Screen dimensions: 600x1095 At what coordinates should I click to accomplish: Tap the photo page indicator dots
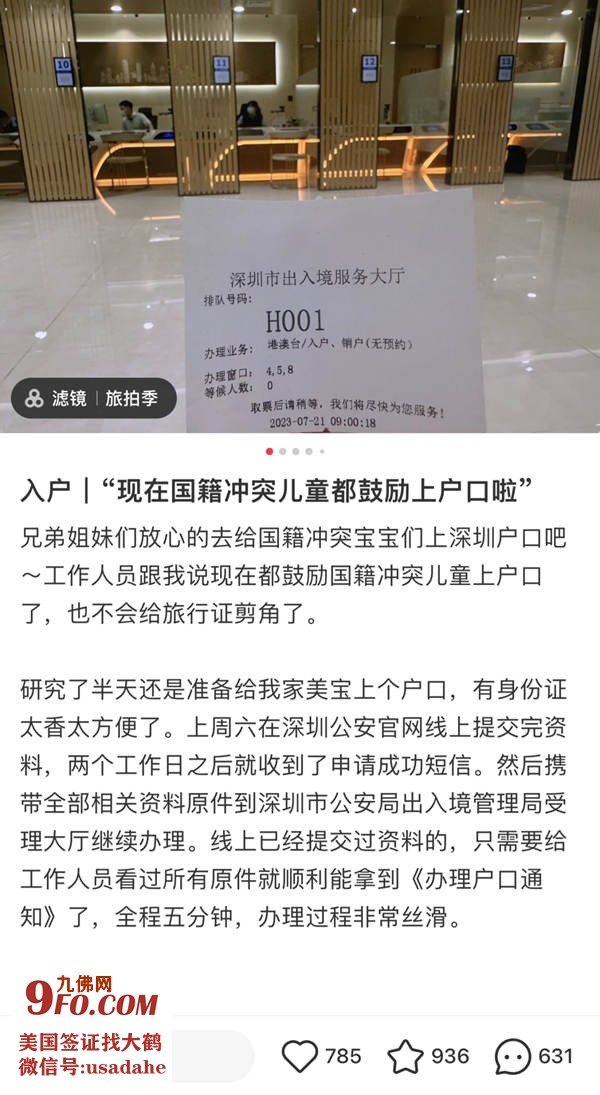(295, 451)
